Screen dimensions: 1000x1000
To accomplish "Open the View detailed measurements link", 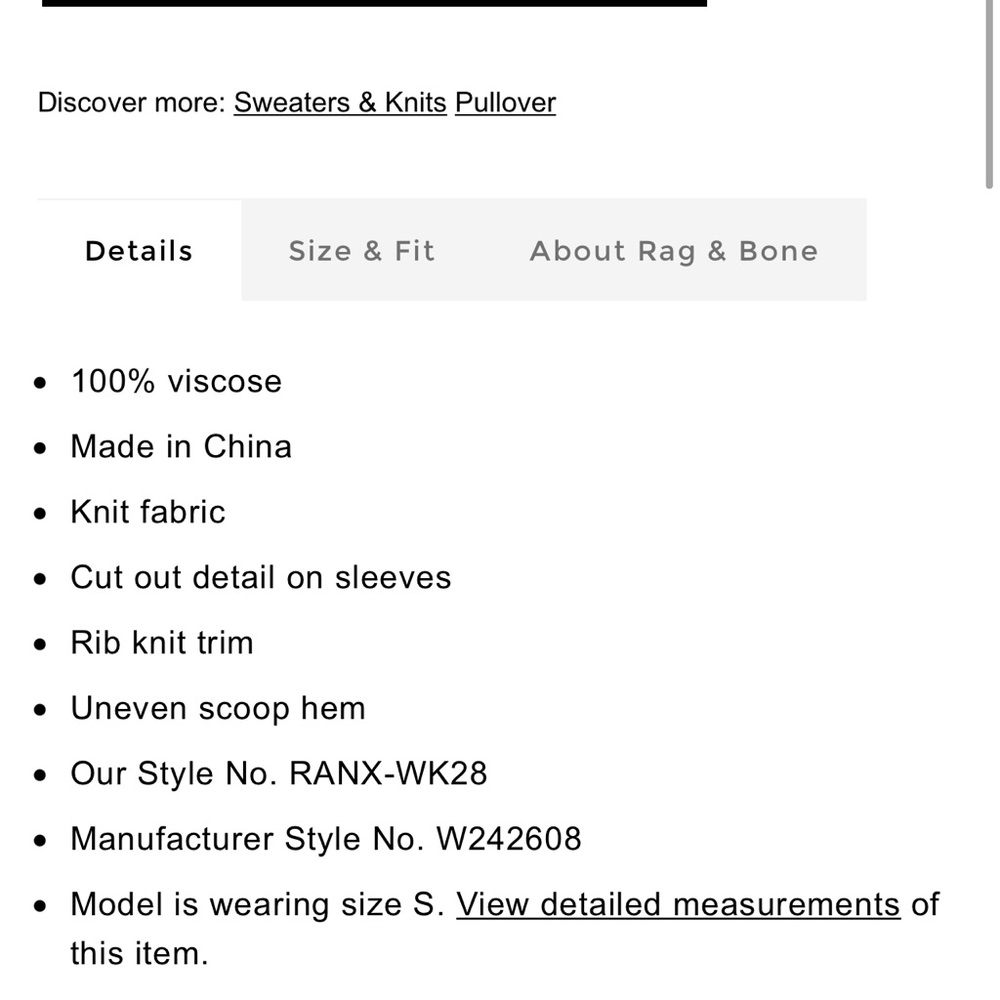I will (x=678, y=905).
